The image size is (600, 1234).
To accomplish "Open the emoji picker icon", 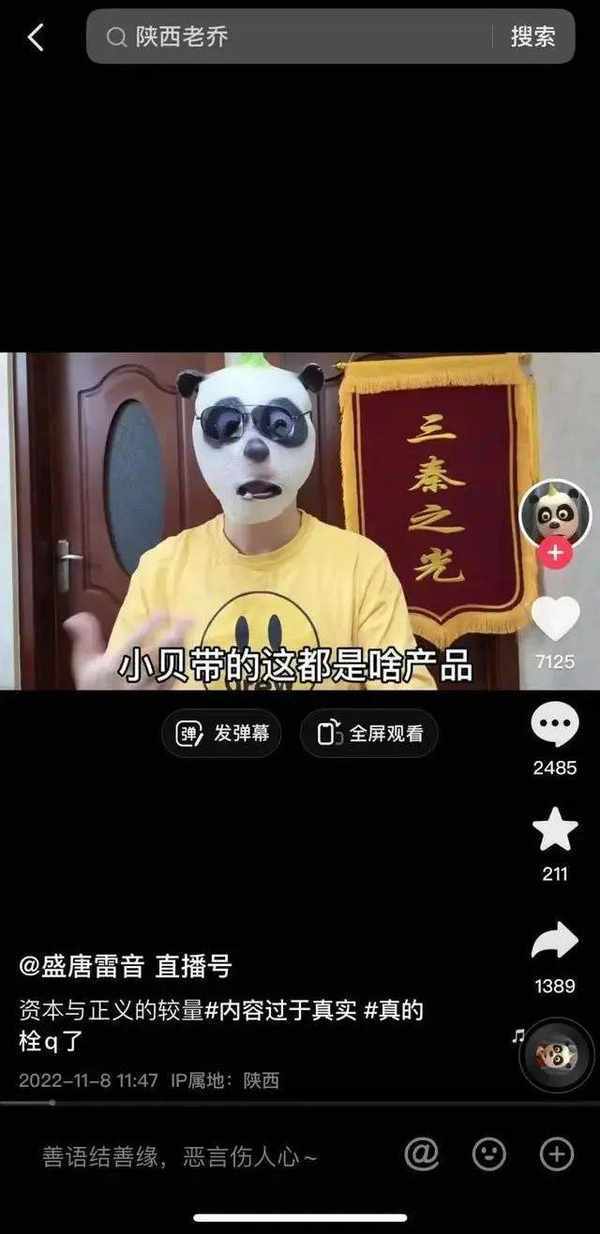I will pyautogui.click(x=489, y=1155).
